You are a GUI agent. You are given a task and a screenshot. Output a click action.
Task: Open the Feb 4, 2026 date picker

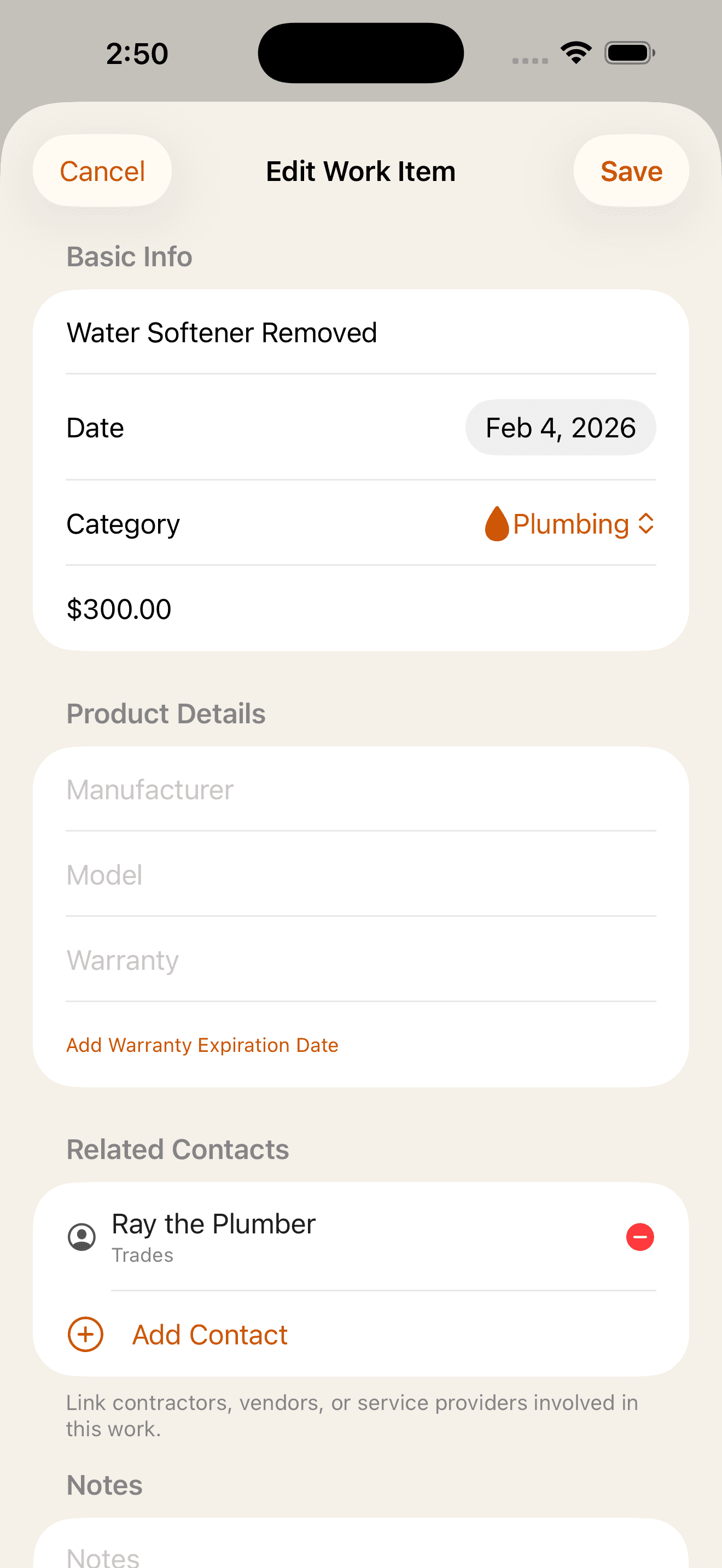pos(560,428)
